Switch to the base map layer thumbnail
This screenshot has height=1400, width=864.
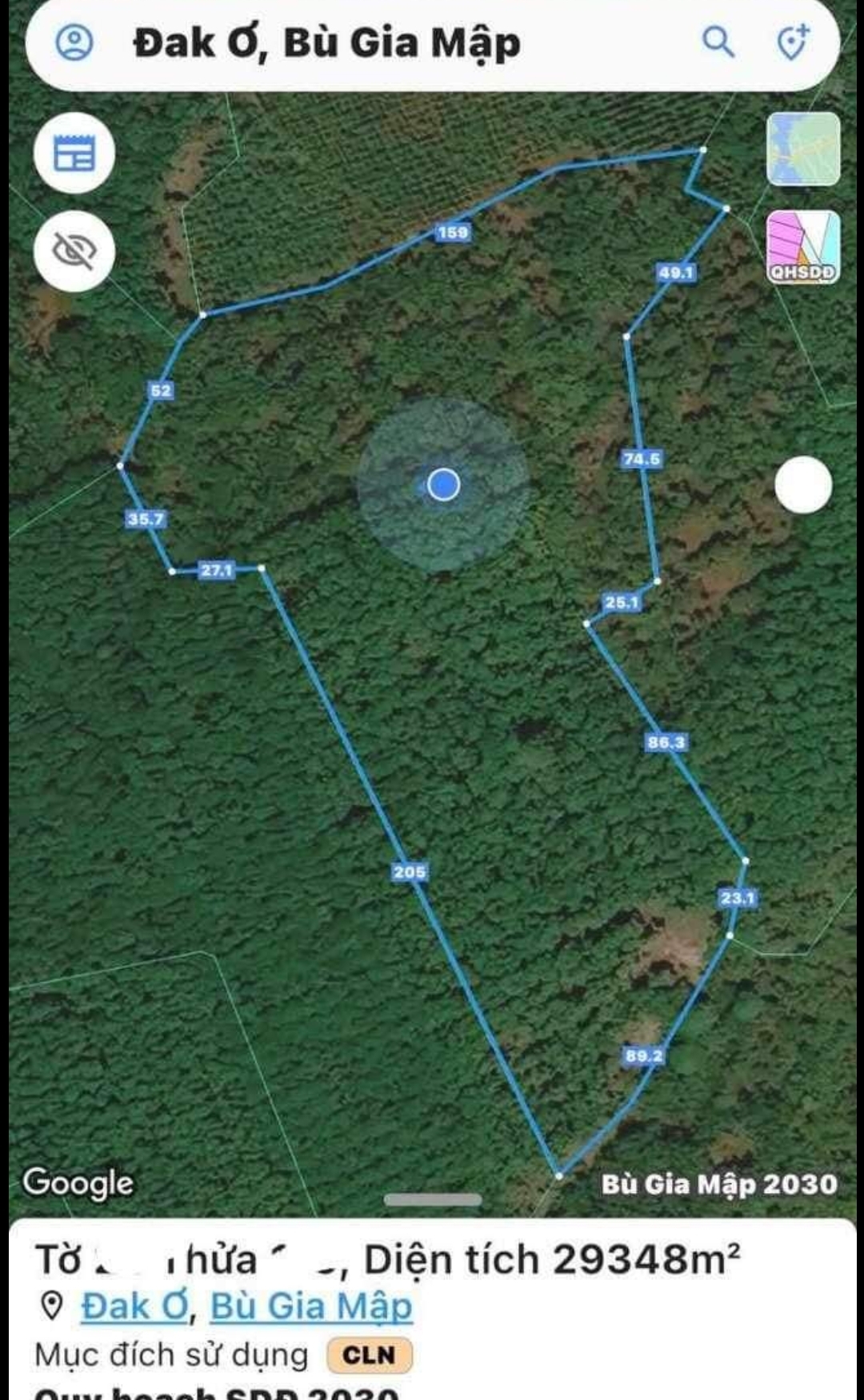tap(803, 150)
